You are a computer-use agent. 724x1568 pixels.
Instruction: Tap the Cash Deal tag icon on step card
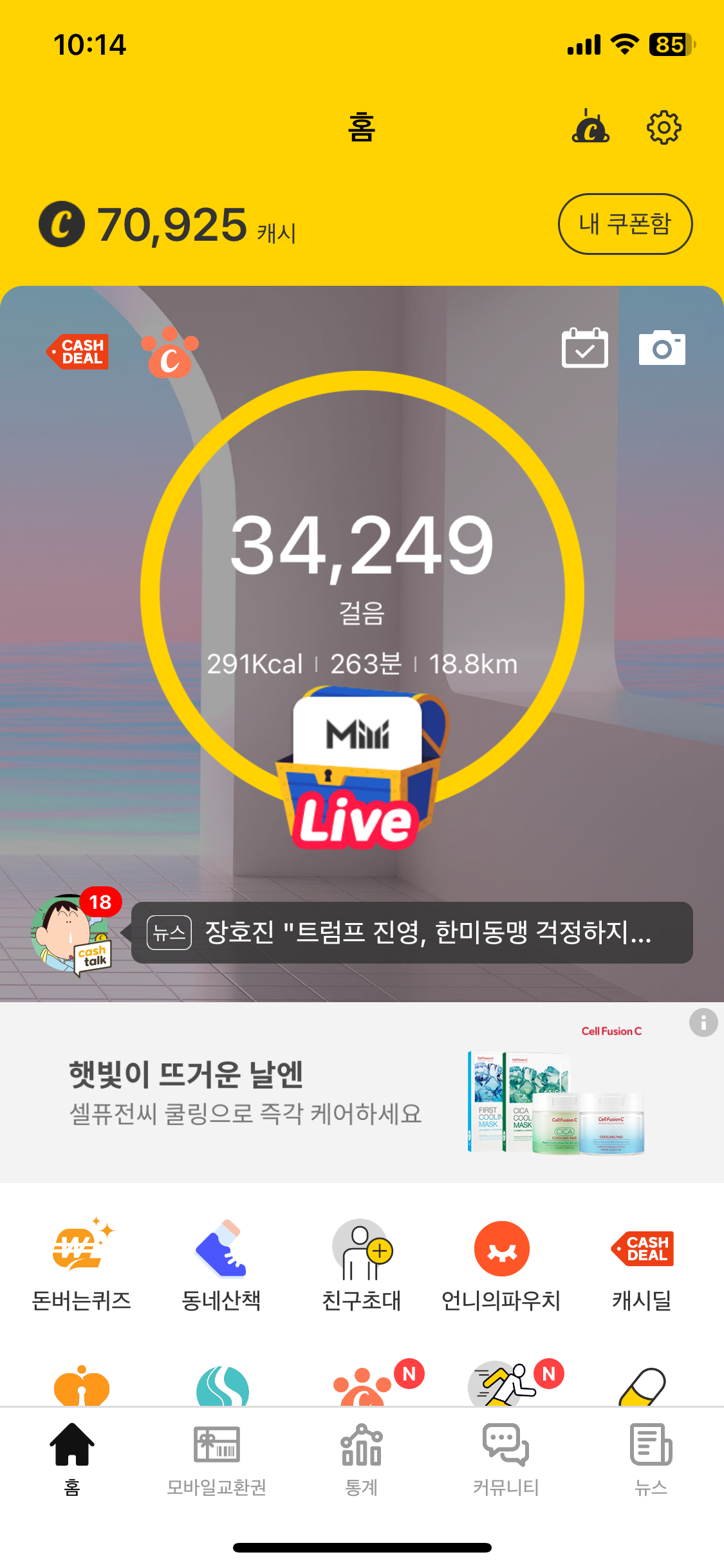(79, 351)
